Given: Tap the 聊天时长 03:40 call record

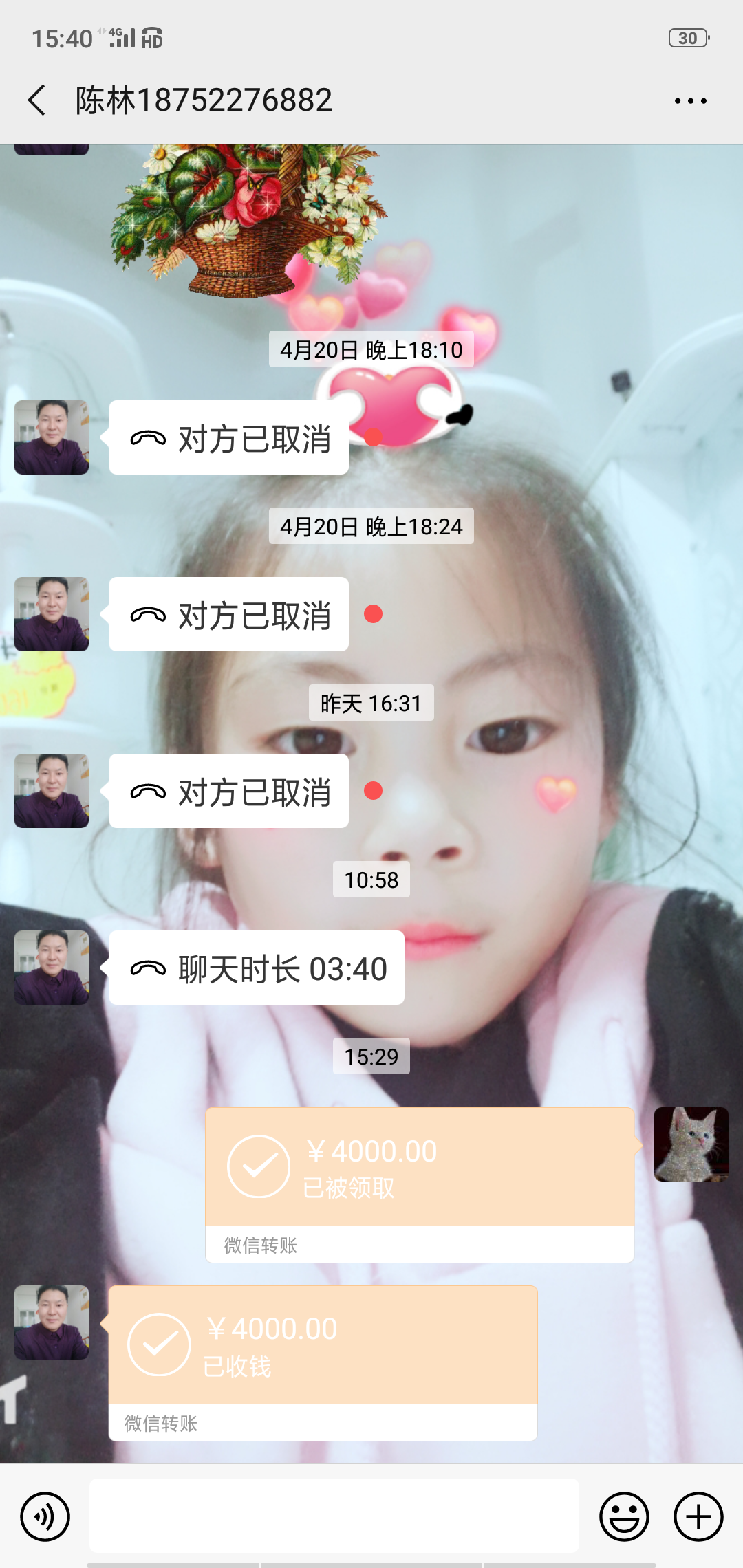Looking at the screenshot, I should click(257, 968).
